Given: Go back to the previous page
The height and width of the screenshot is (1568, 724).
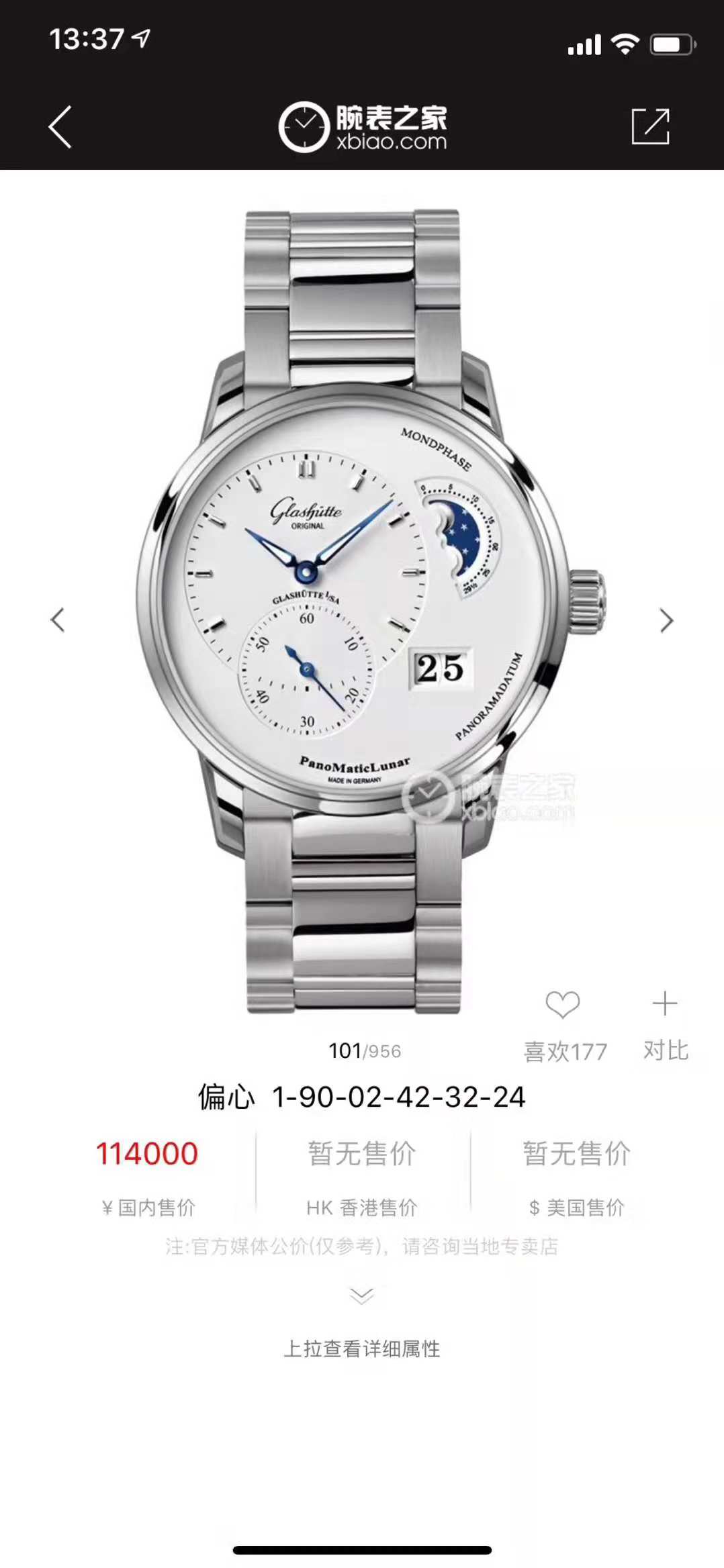Looking at the screenshot, I should [60, 127].
